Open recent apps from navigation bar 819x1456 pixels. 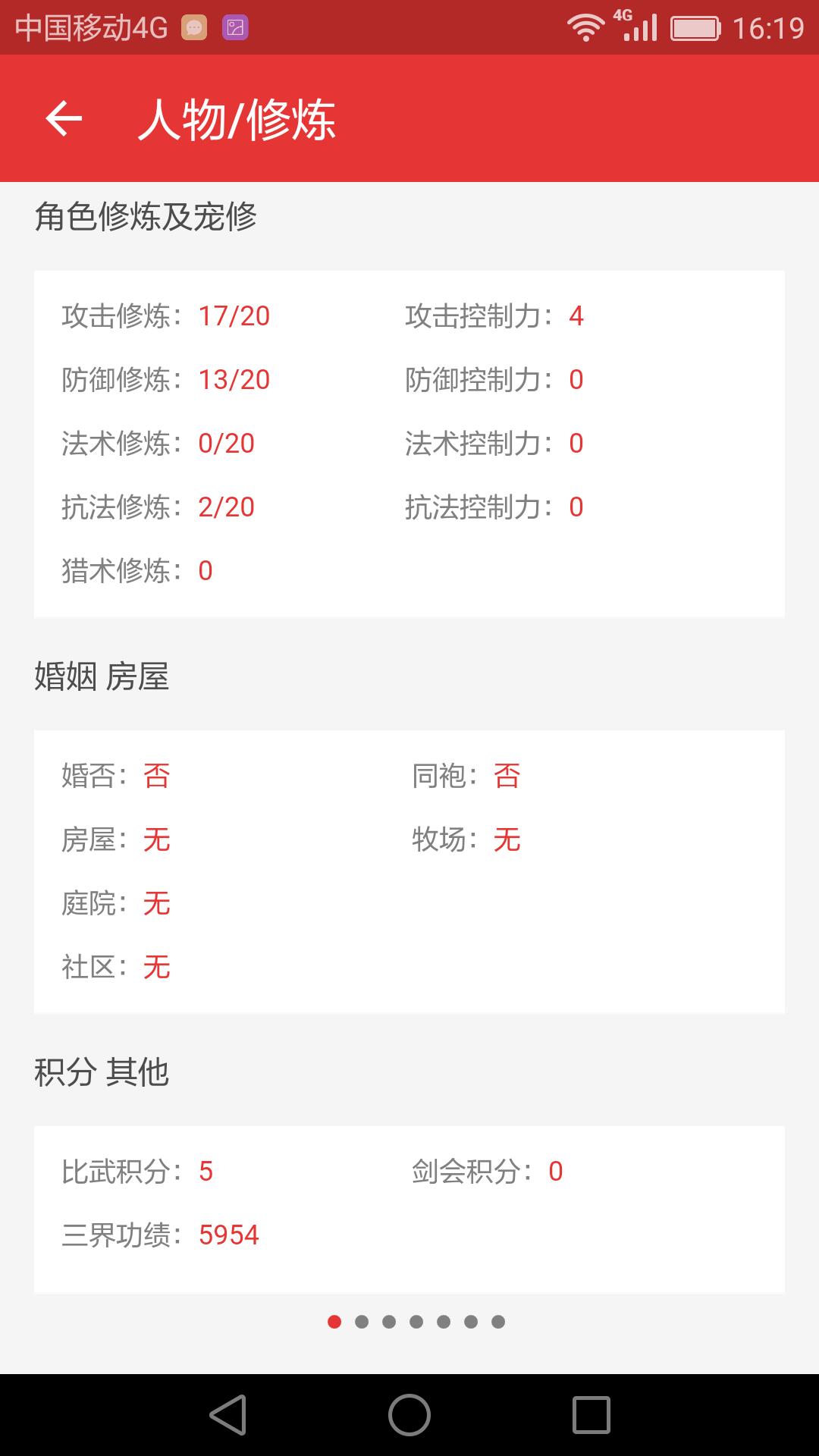(x=591, y=1415)
